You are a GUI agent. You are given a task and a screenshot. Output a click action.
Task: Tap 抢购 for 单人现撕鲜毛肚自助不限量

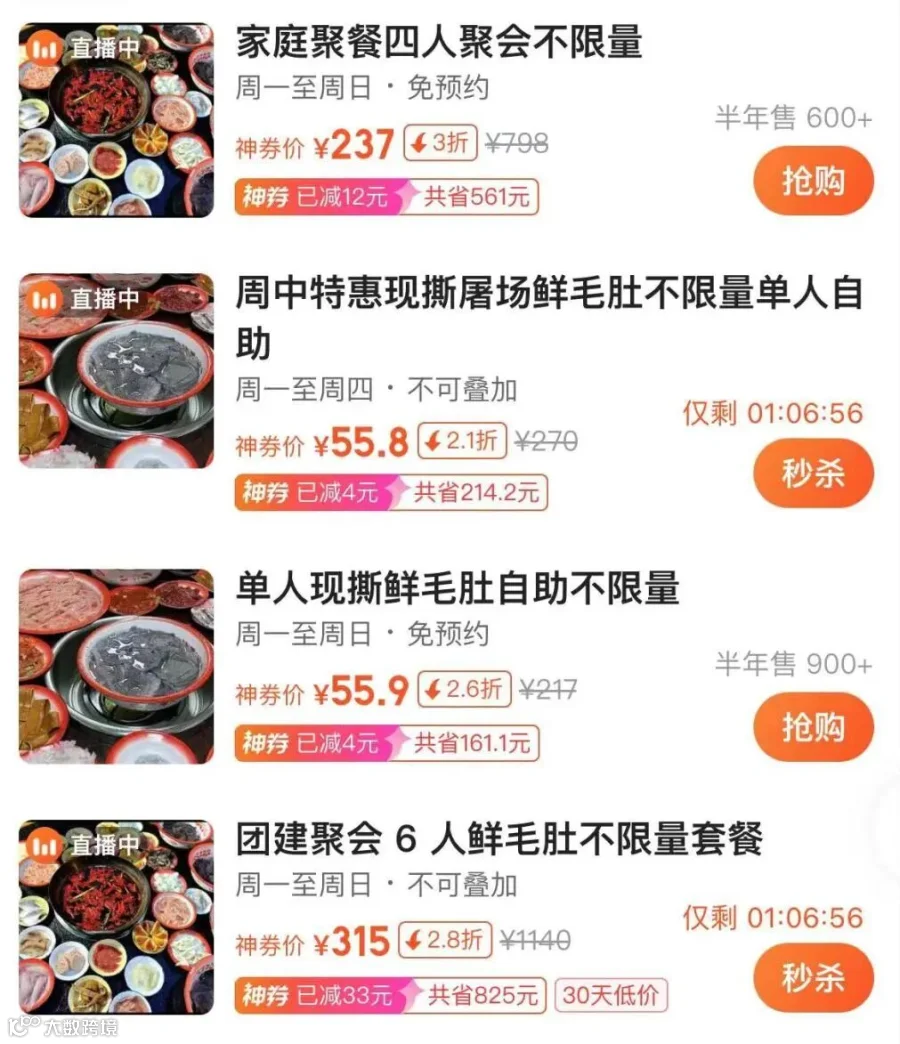pos(813,726)
